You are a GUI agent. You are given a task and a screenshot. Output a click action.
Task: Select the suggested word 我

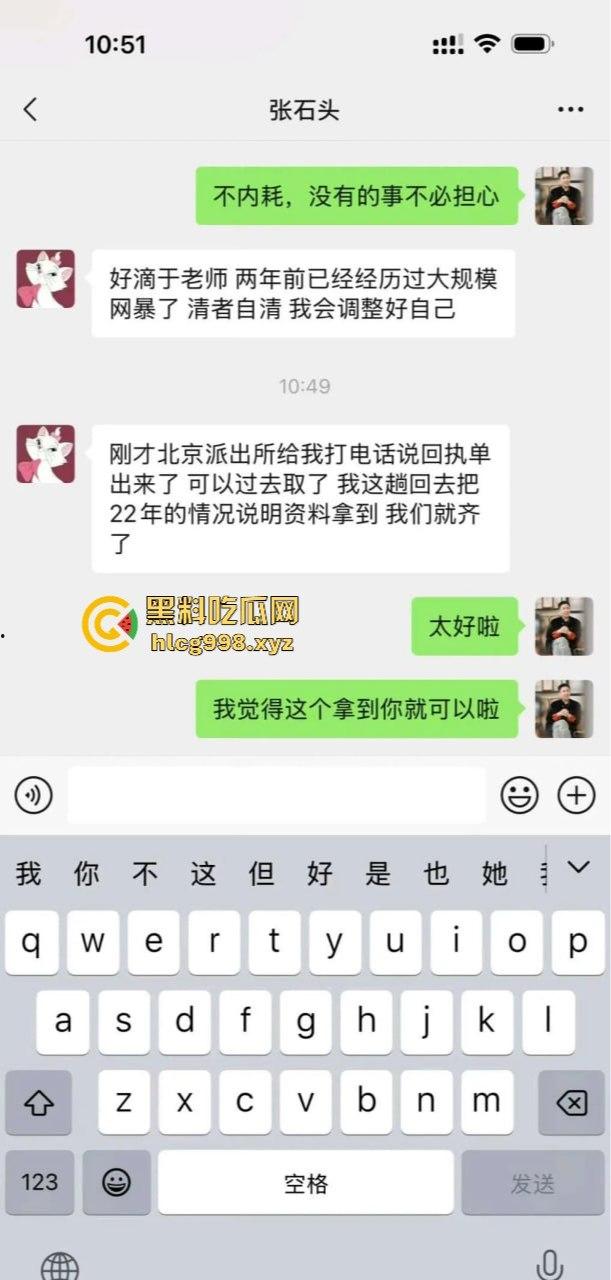tap(29, 874)
